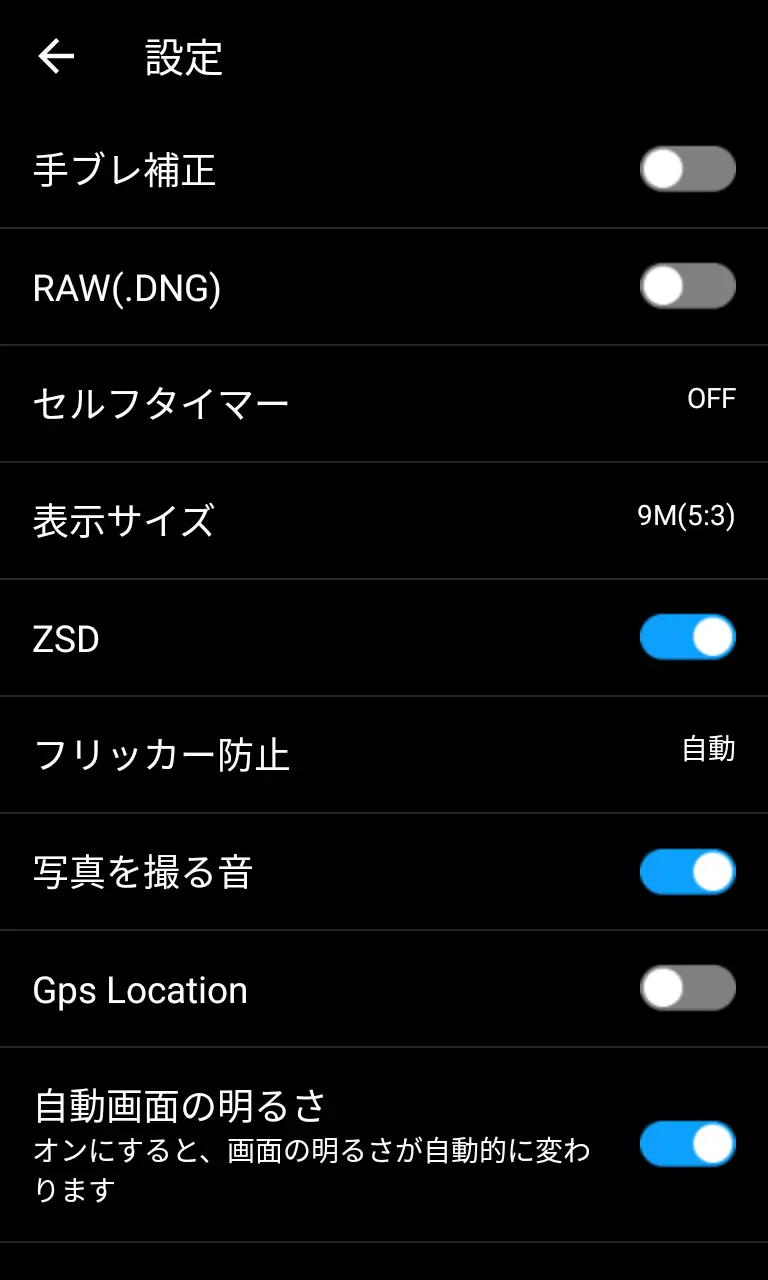The height and width of the screenshot is (1280, 768).
Task: Enable the 手ブレ補正 switch
Action: [687, 169]
